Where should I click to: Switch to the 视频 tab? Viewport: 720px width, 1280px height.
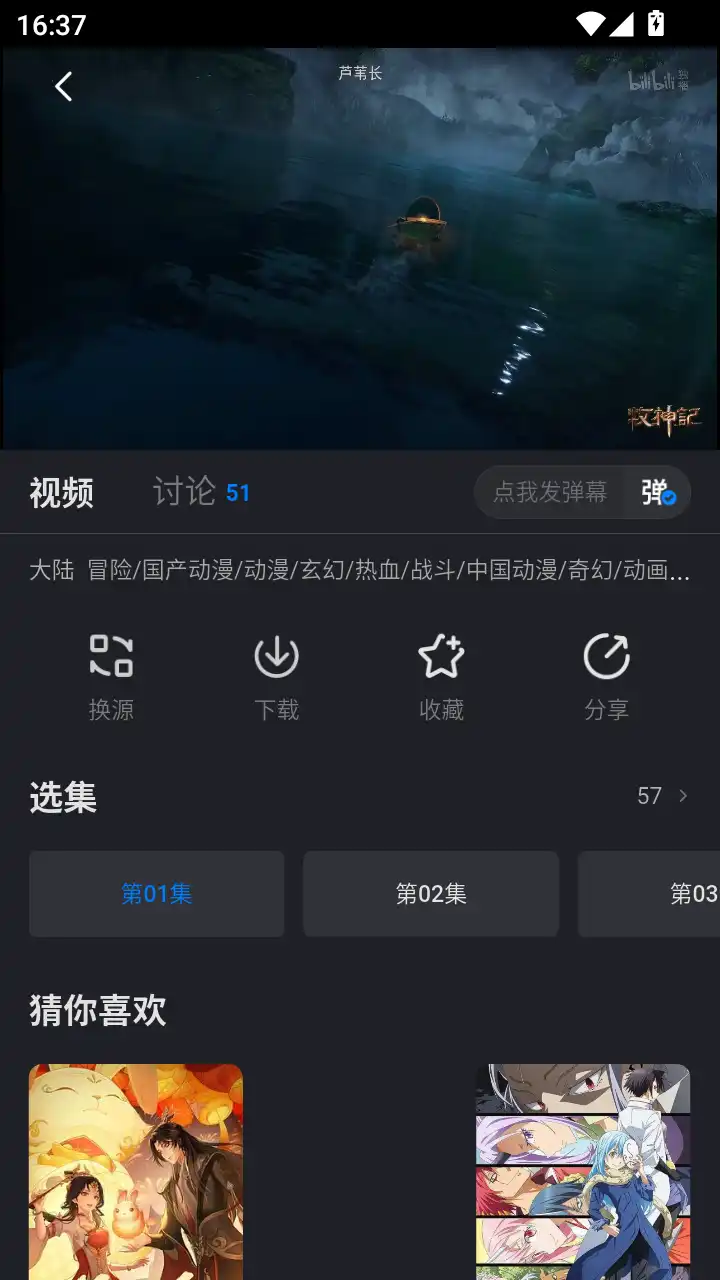tap(62, 492)
